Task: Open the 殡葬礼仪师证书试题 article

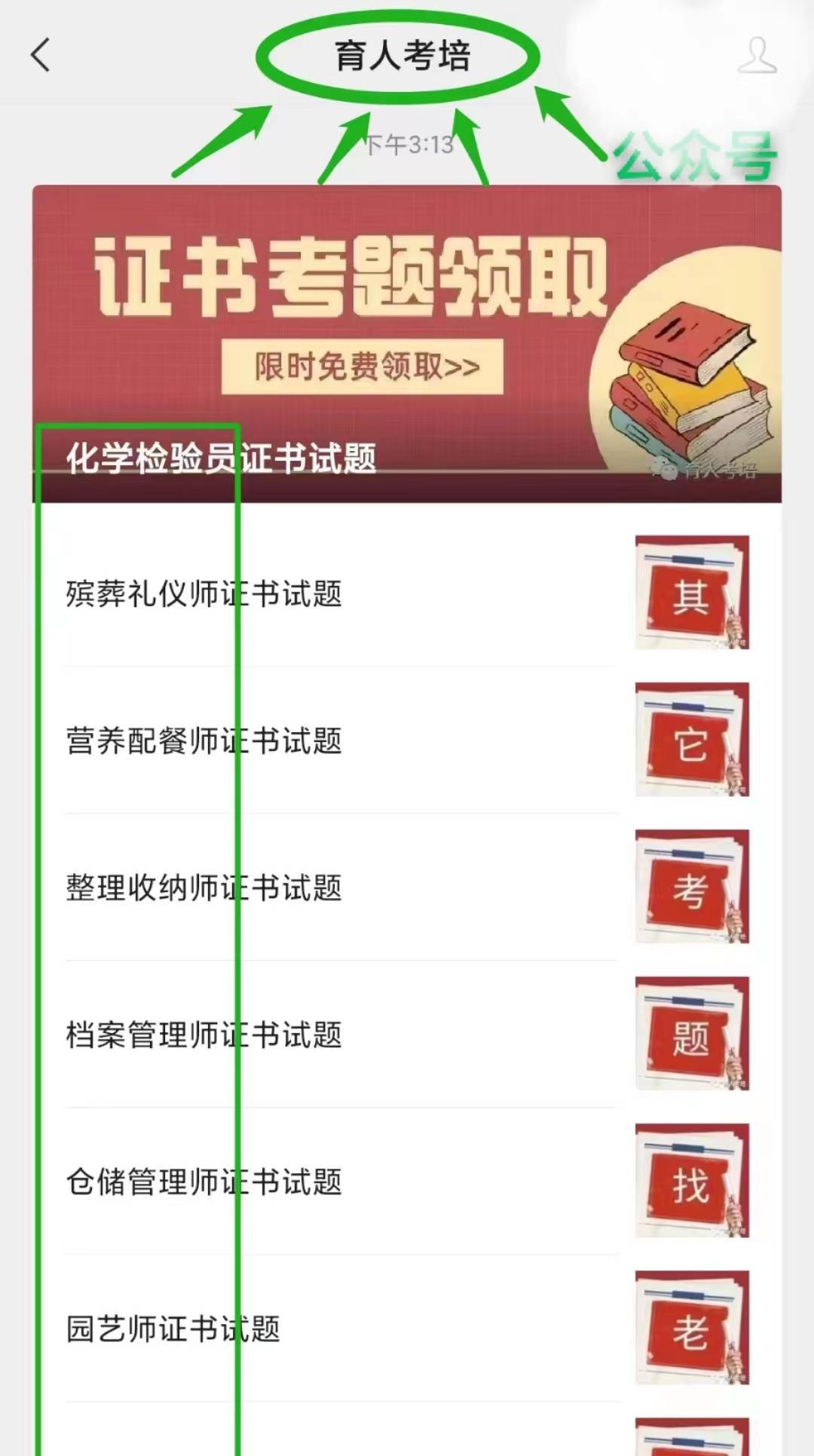Action: point(339,593)
